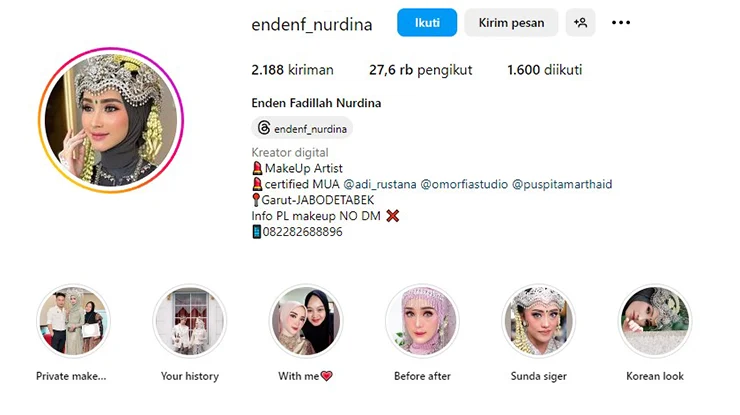Follow endenf_nurdina with the Ikuti button

[427, 22]
